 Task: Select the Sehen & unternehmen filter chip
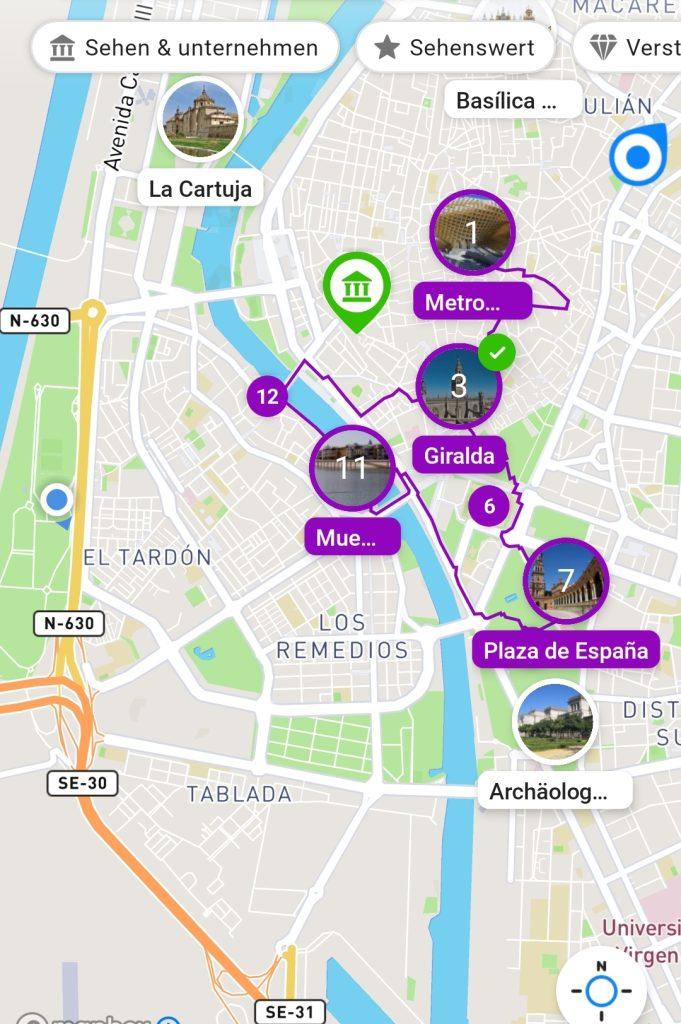pos(184,47)
